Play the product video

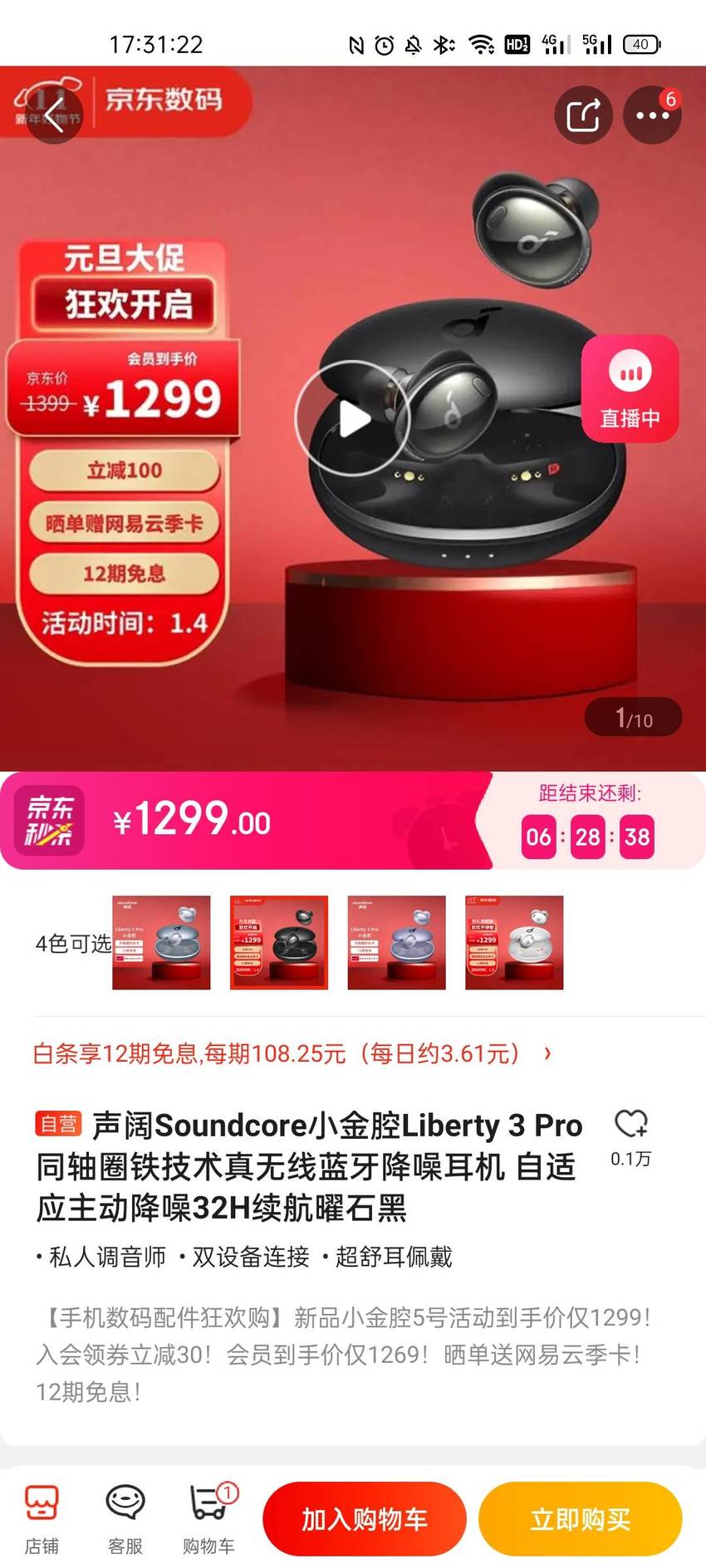pyautogui.click(x=352, y=418)
